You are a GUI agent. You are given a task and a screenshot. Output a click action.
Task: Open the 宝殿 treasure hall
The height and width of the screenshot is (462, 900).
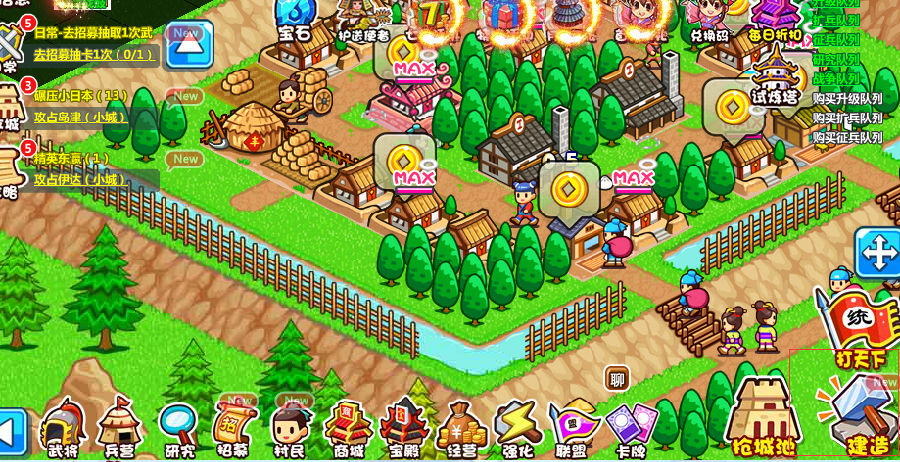click(x=404, y=428)
